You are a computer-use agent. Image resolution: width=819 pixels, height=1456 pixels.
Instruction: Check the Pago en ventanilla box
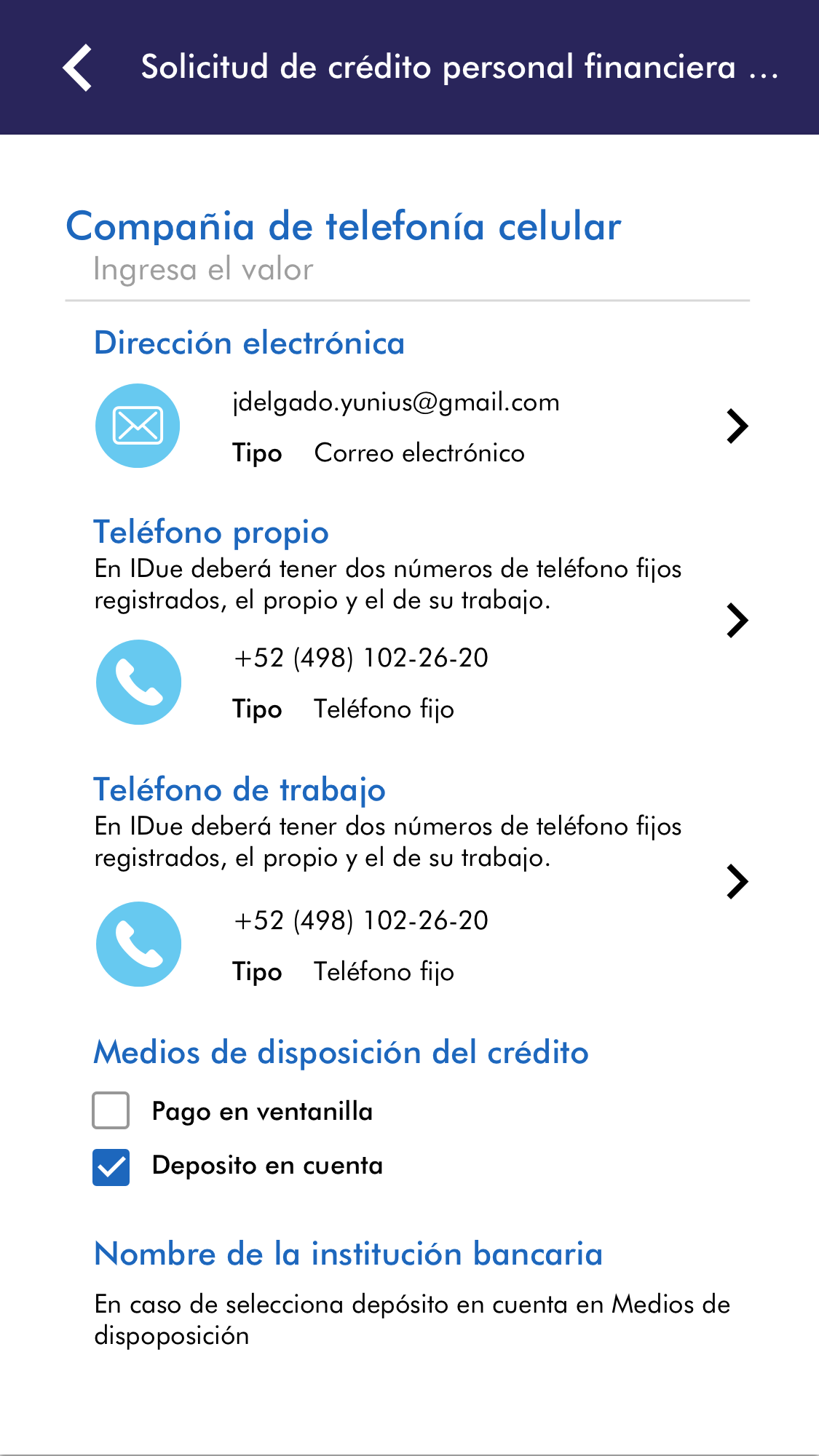pos(111,1110)
